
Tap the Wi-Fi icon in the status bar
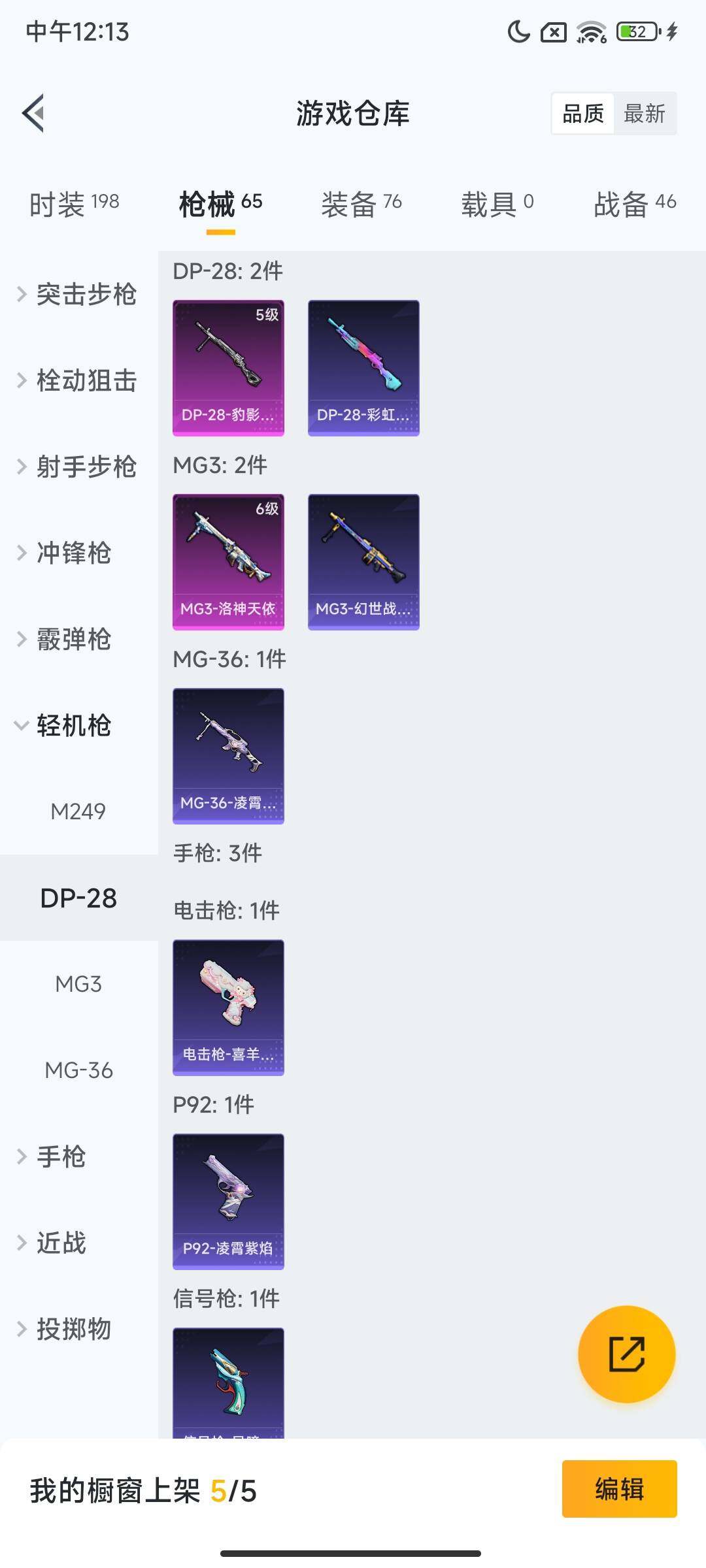point(590,31)
